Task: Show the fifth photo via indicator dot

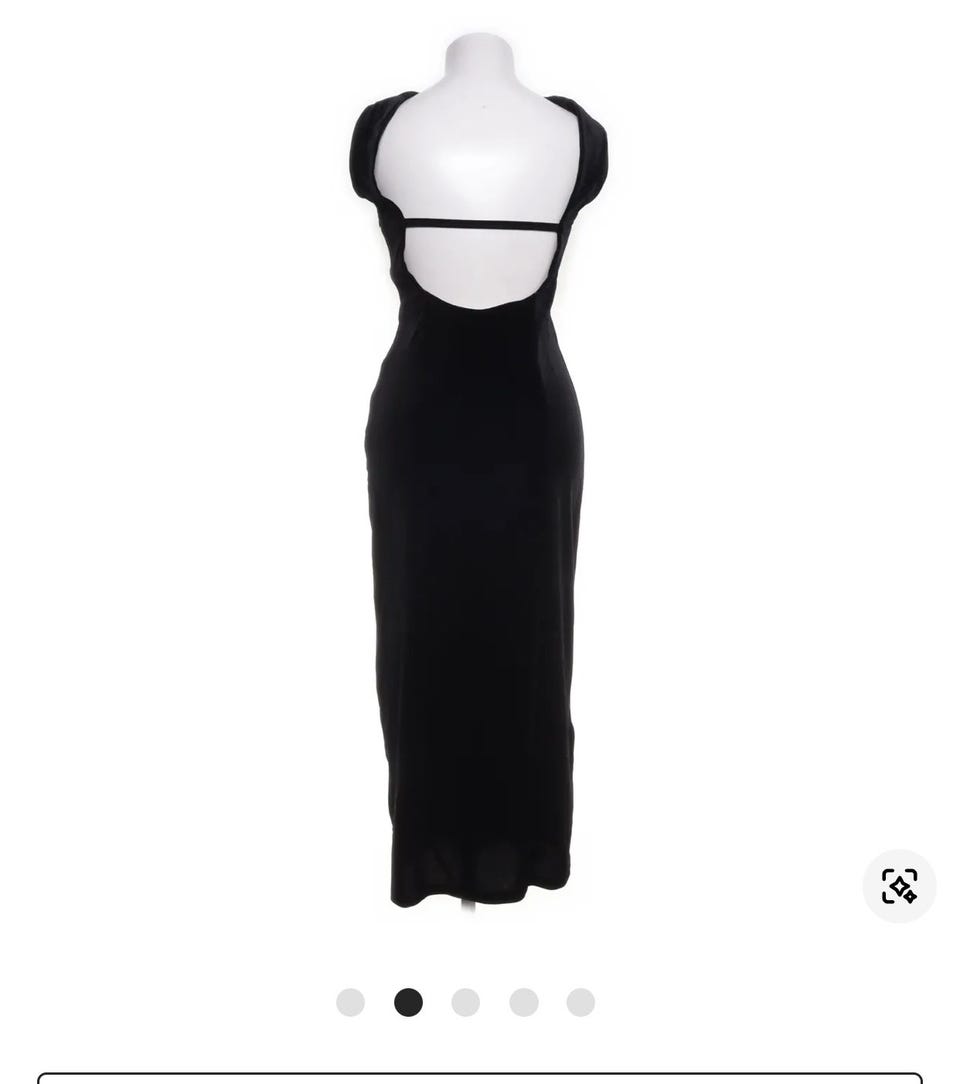Action: (x=581, y=1002)
